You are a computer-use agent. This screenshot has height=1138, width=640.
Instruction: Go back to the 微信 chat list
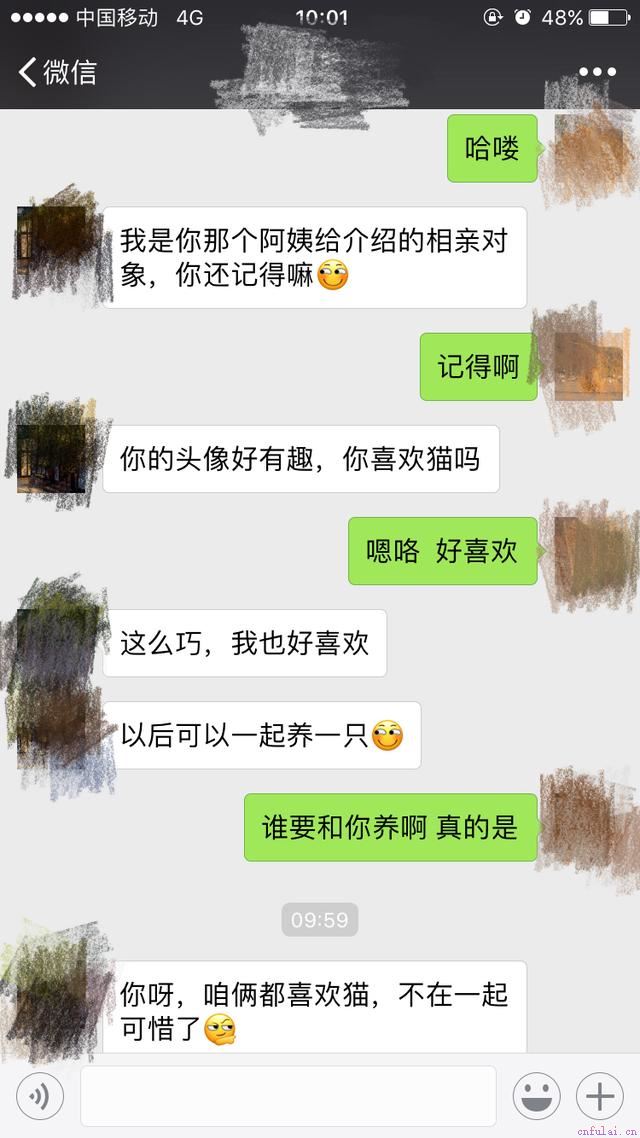tap(55, 72)
